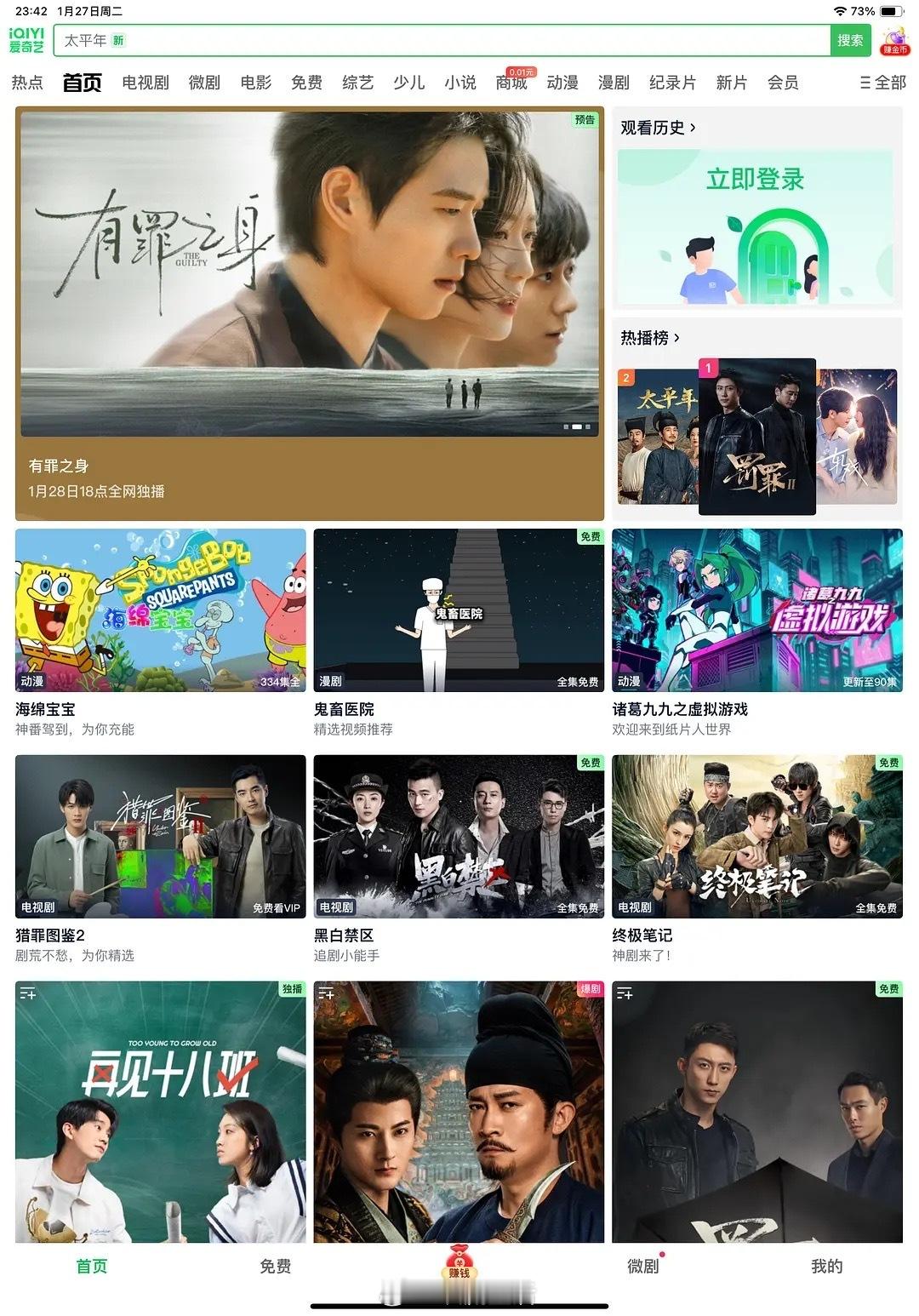
Task: Open the 全部 categories menu
Action: tap(882, 83)
